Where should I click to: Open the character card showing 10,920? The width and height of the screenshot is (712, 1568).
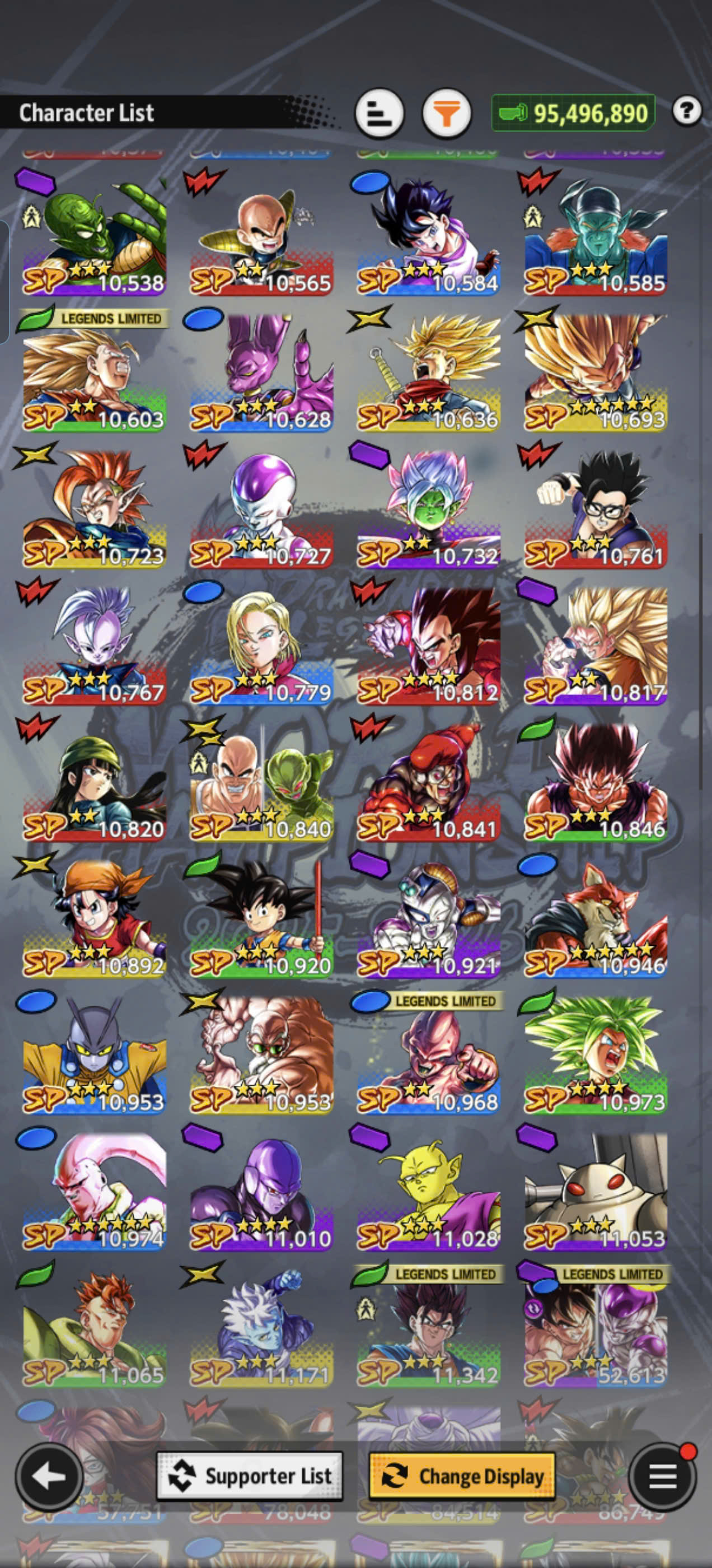(261, 917)
